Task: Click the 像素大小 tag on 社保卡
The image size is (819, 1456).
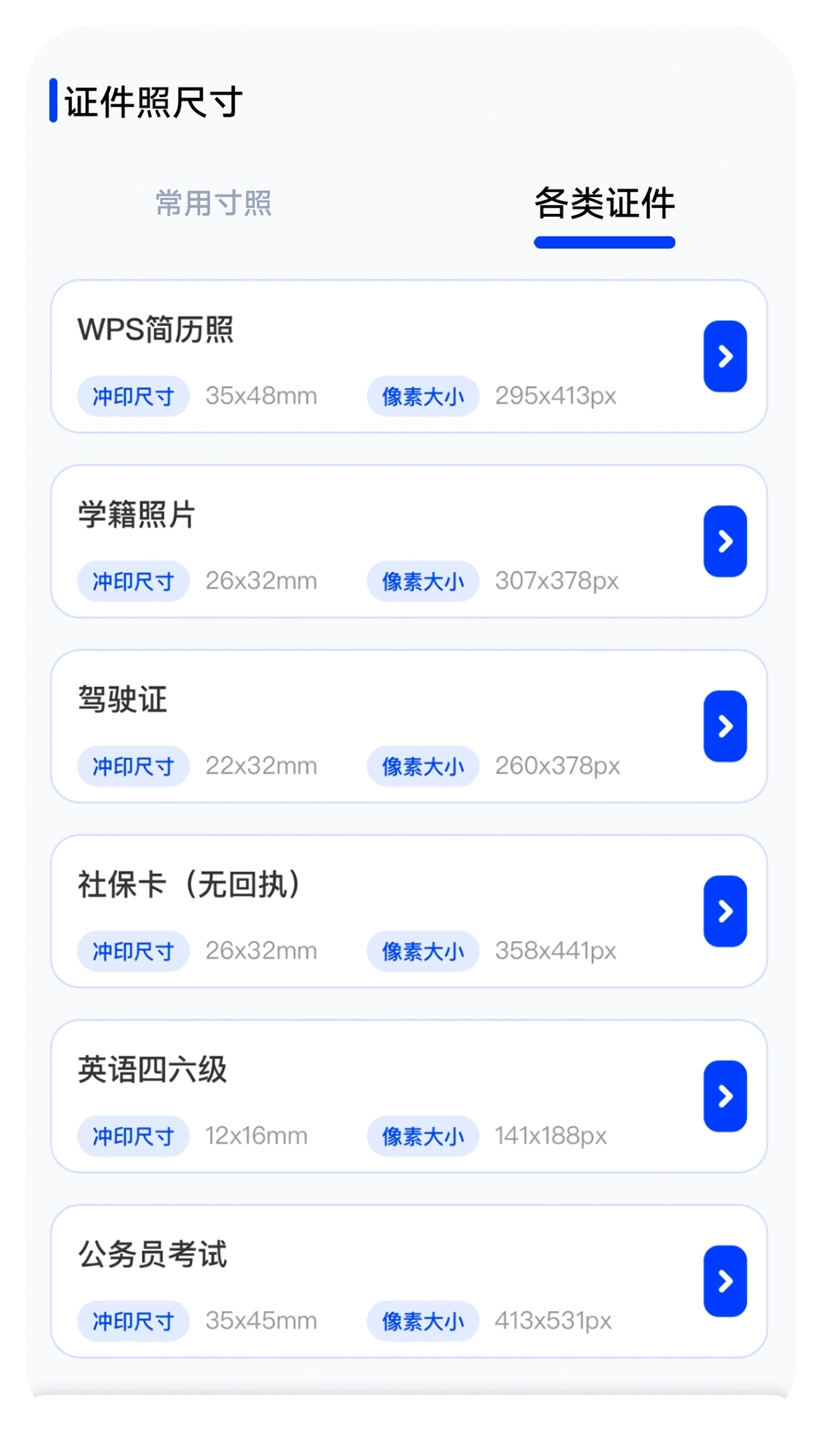Action: [422, 951]
